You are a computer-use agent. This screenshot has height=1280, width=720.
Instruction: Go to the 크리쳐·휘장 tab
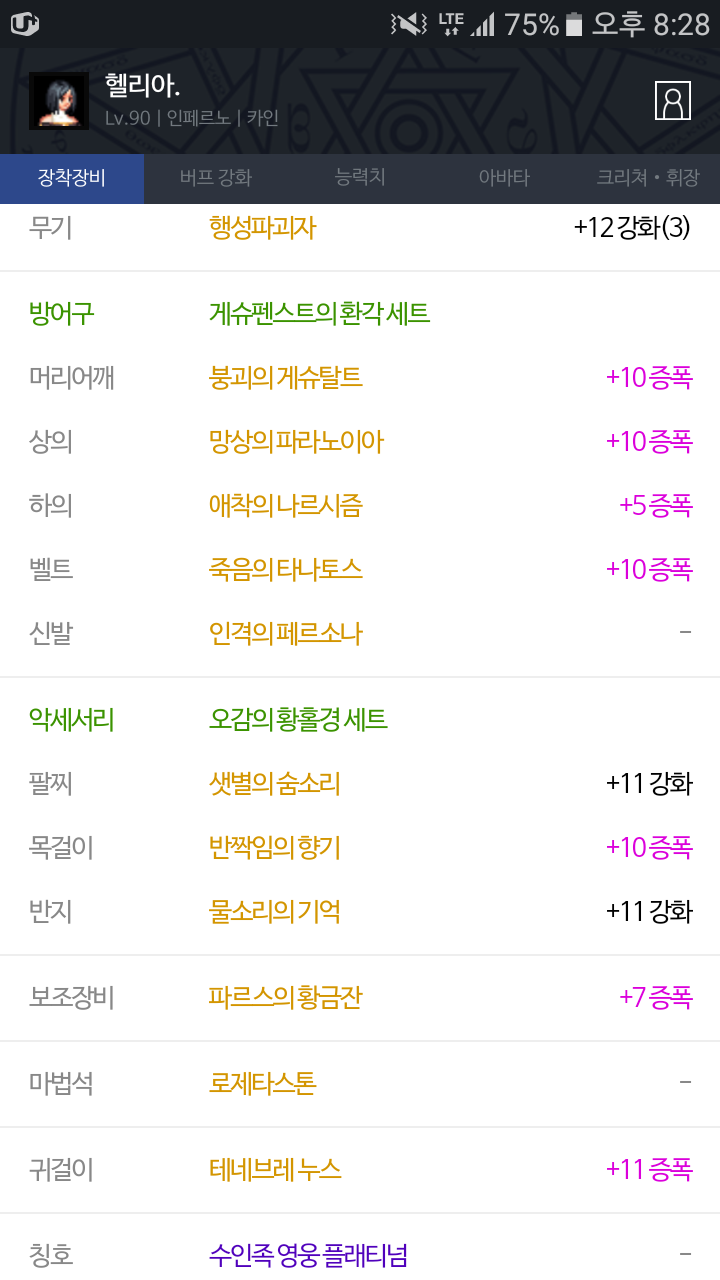coord(648,179)
